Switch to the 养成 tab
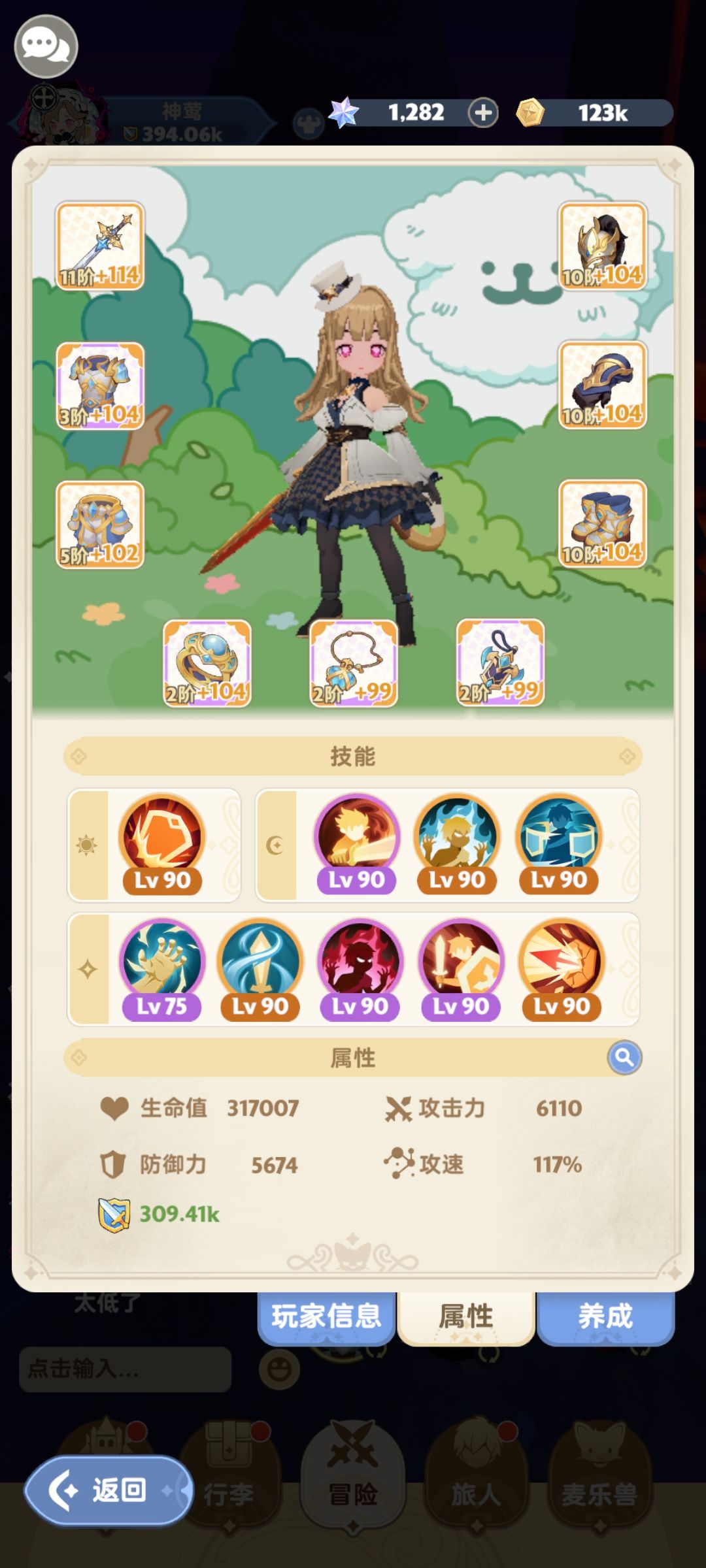 pos(605,1316)
